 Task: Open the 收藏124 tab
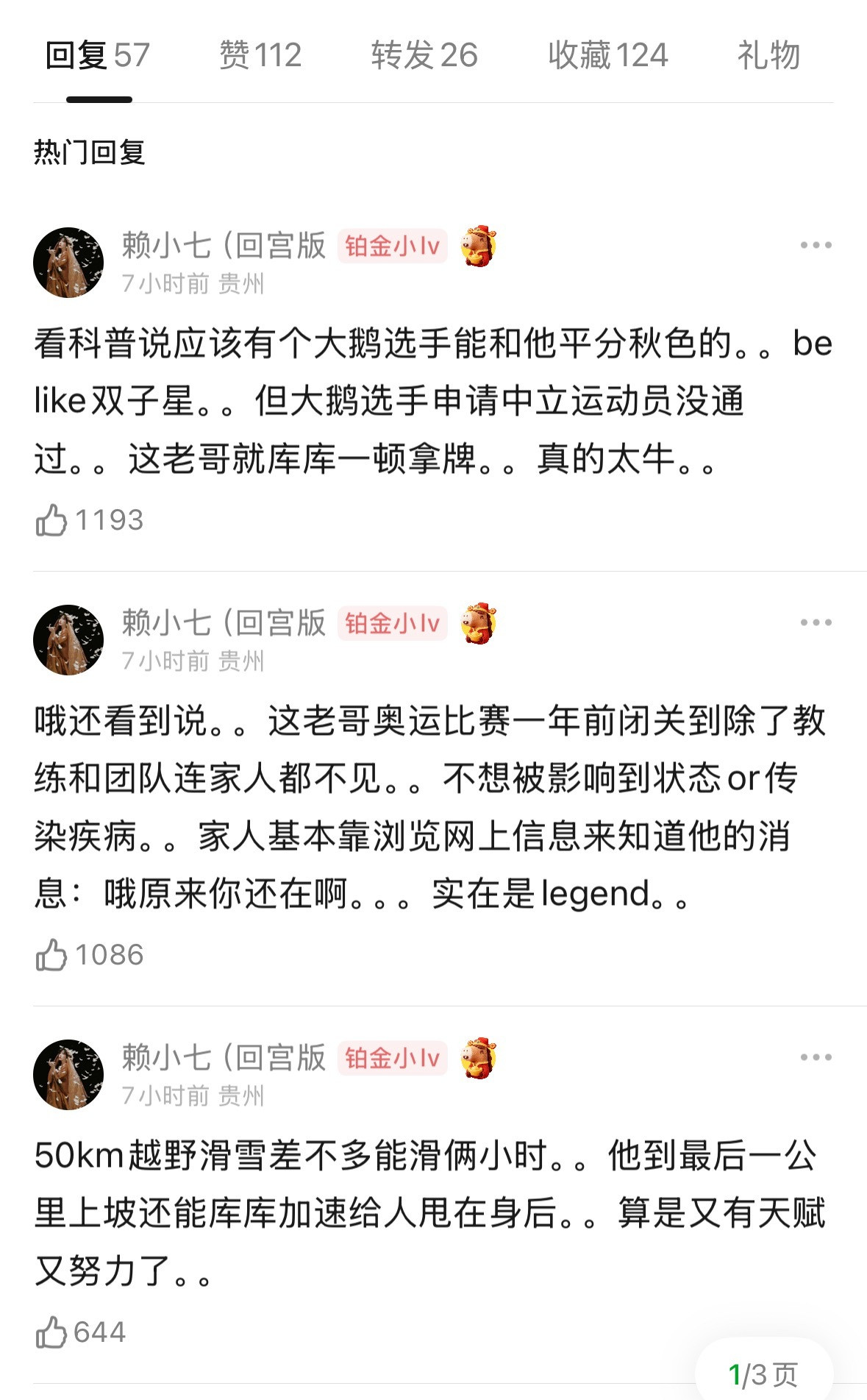[607, 55]
